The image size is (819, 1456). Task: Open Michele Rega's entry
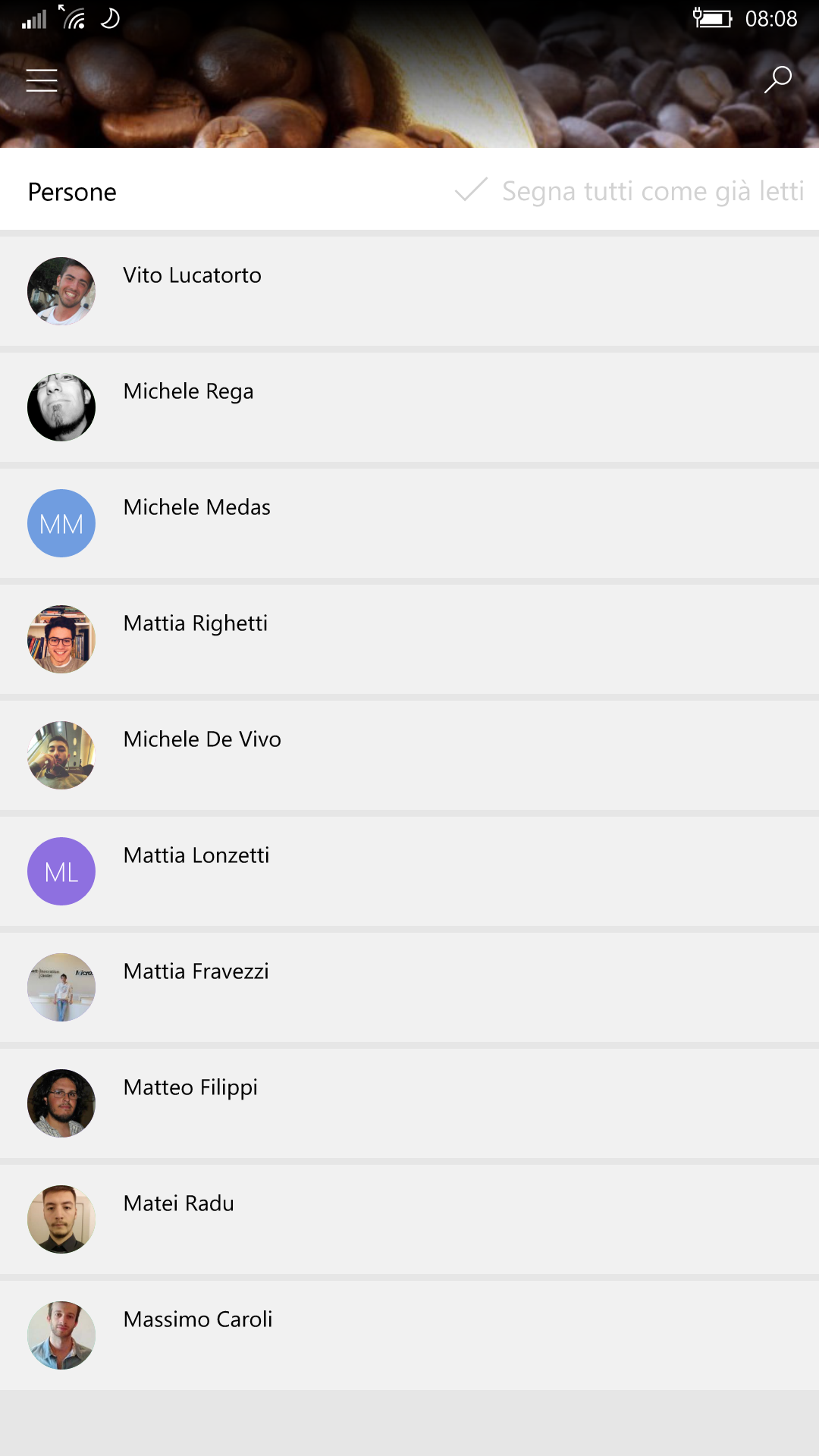tap(409, 407)
